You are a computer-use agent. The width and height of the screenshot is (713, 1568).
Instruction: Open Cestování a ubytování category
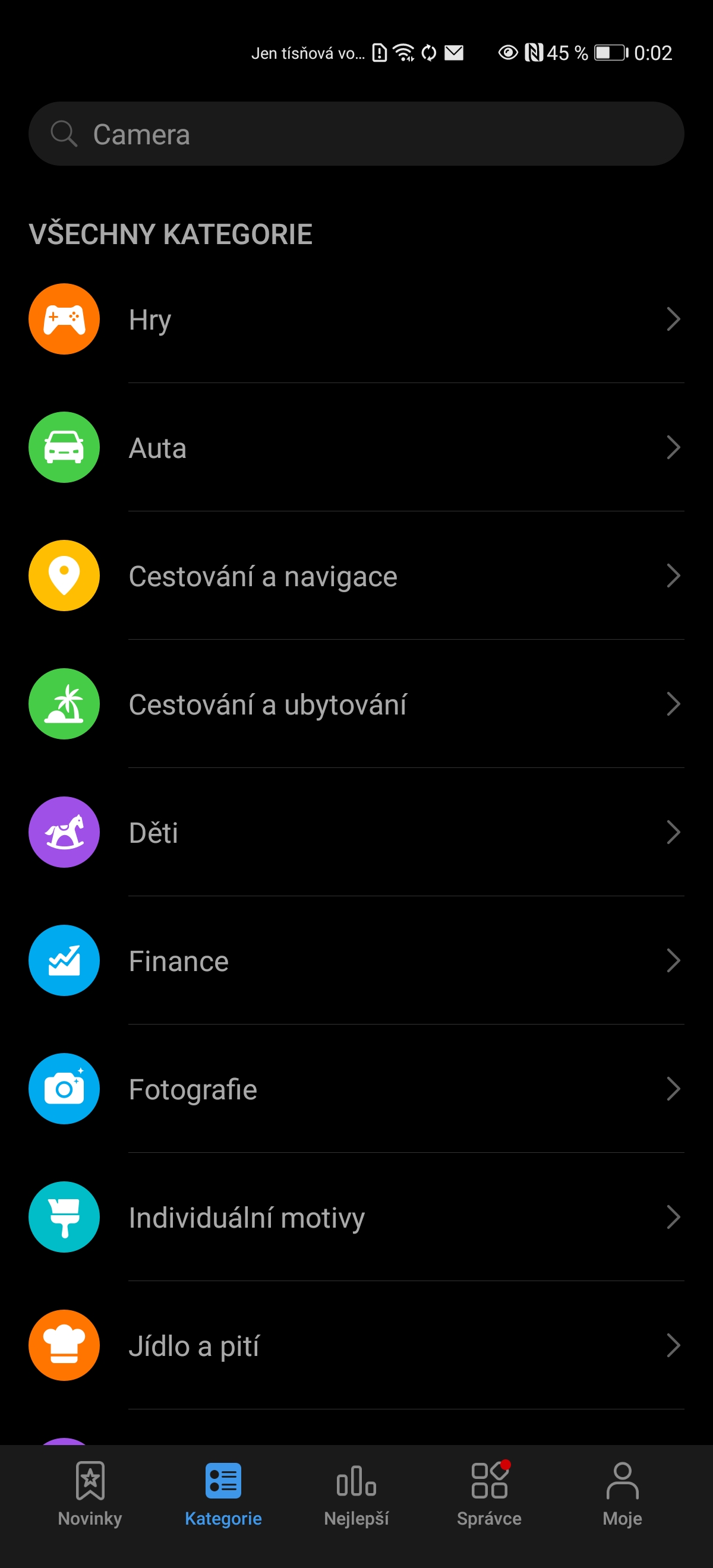[356, 704]
